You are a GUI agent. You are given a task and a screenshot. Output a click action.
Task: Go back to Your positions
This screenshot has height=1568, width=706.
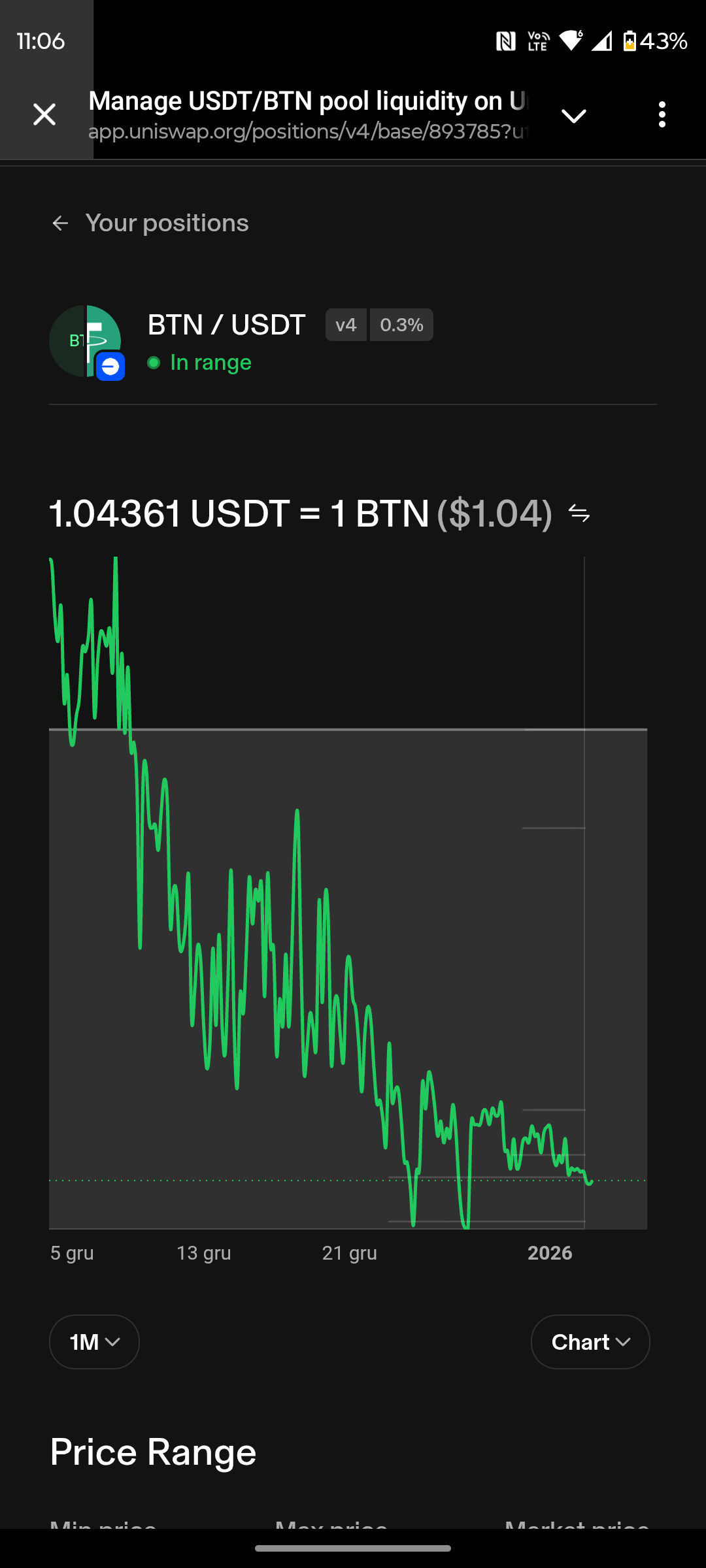click(150, 223)
